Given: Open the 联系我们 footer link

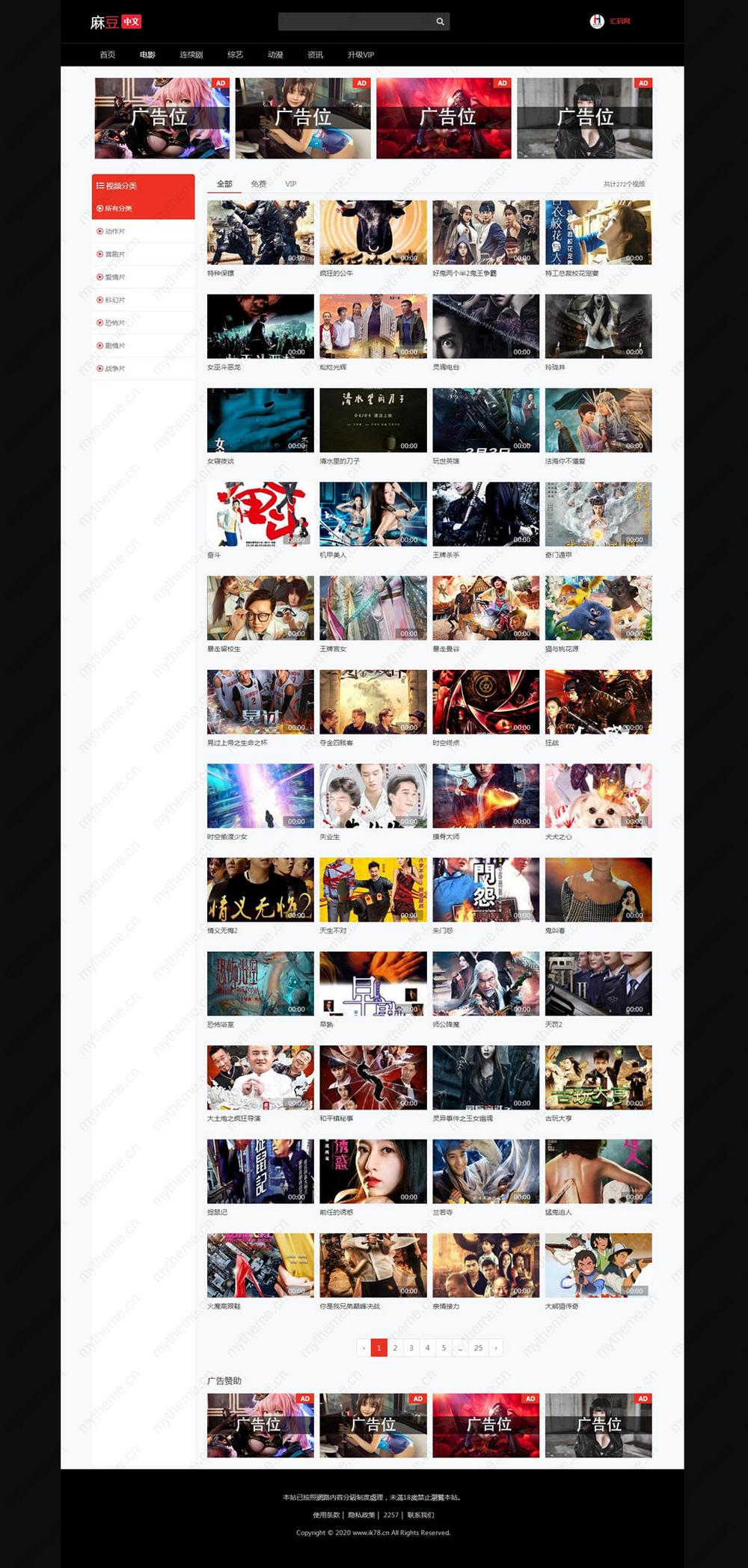Looking at the screenshot, I should pyautogui.click(x=420, y=1515).
